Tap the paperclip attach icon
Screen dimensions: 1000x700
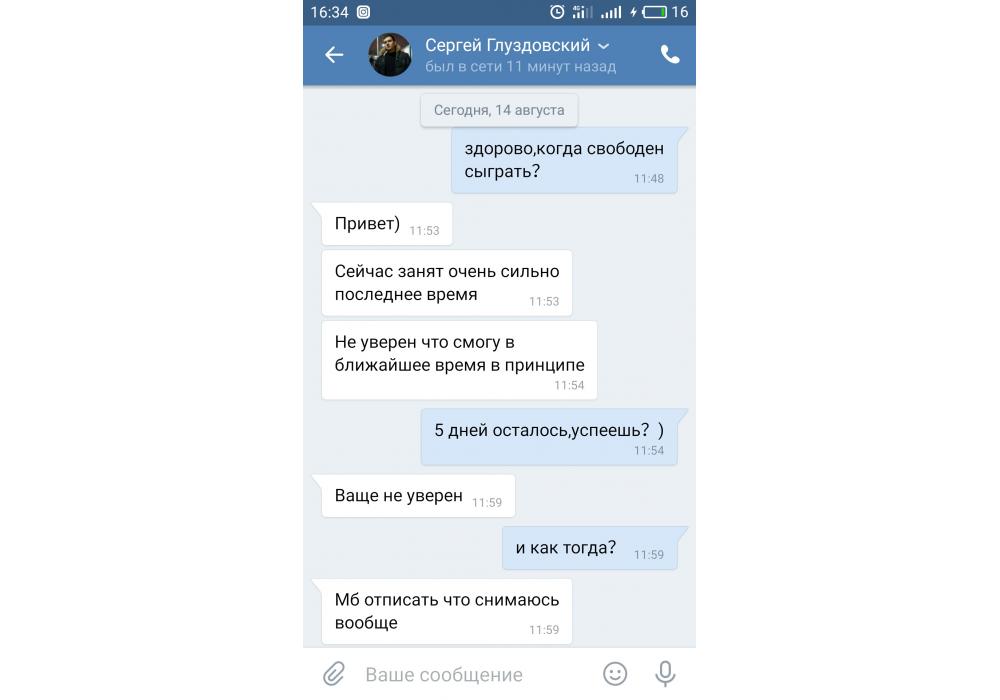(x=334, y=674)
